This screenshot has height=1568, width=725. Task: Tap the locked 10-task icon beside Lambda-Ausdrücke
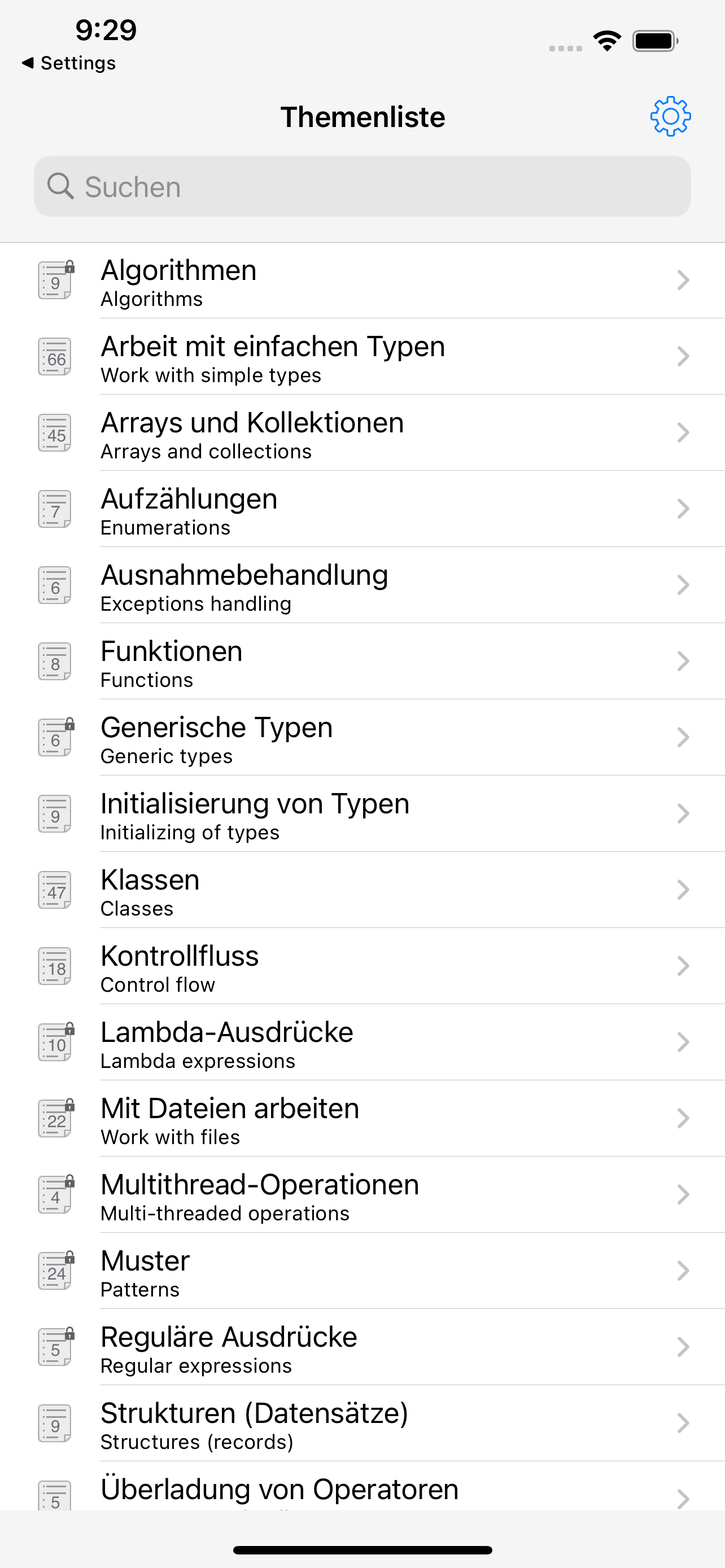click(x=55, y=1043)
